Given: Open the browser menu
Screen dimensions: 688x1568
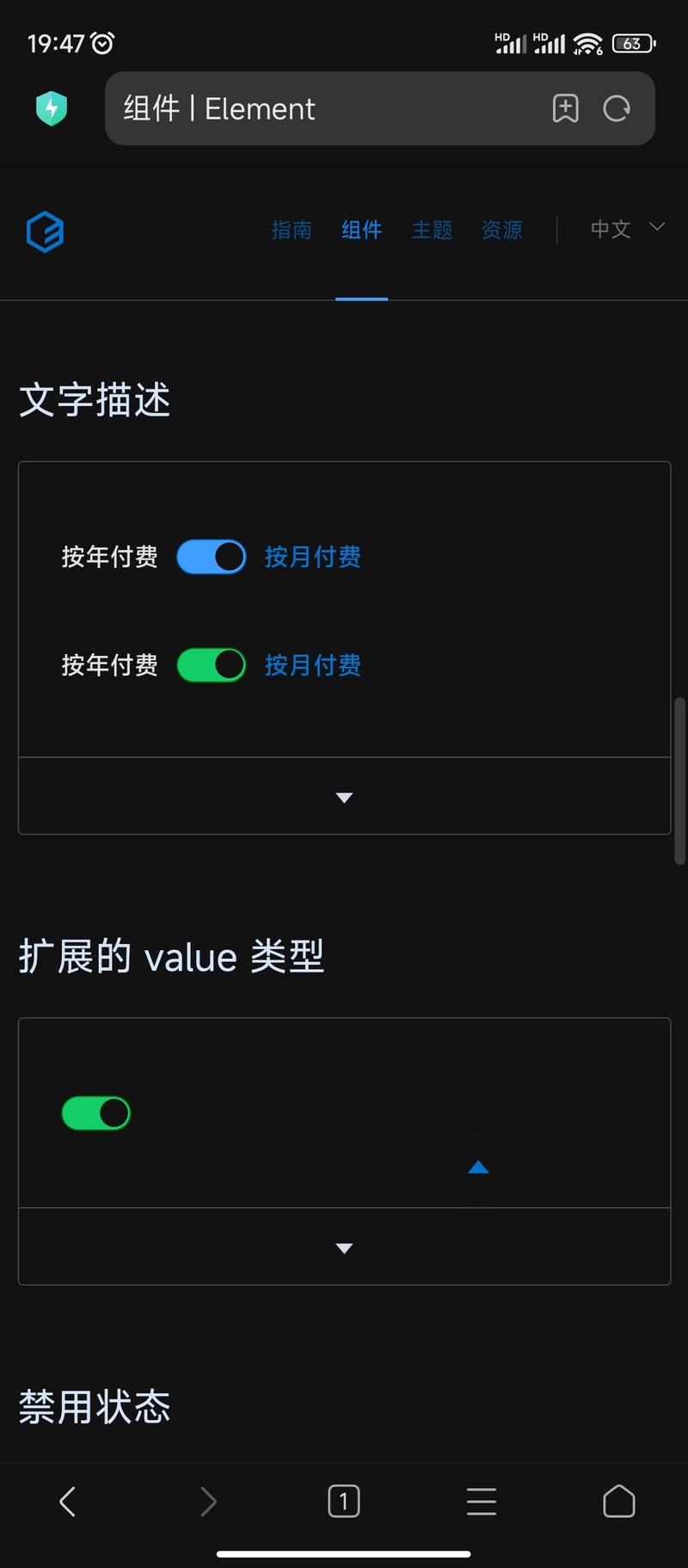Looking at the screenshot, I should [482, 1502].
